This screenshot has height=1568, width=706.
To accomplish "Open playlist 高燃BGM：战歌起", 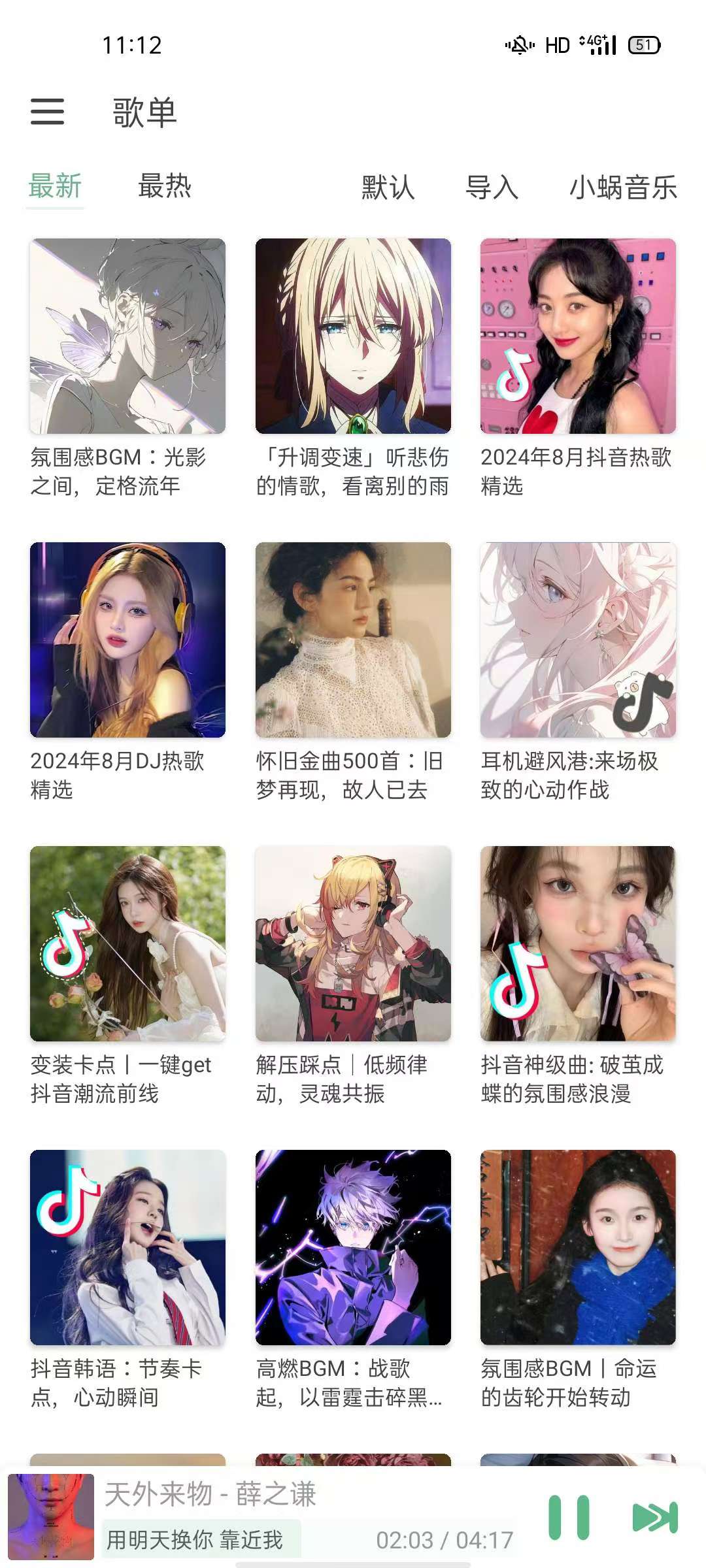I will coord(353,1248).
